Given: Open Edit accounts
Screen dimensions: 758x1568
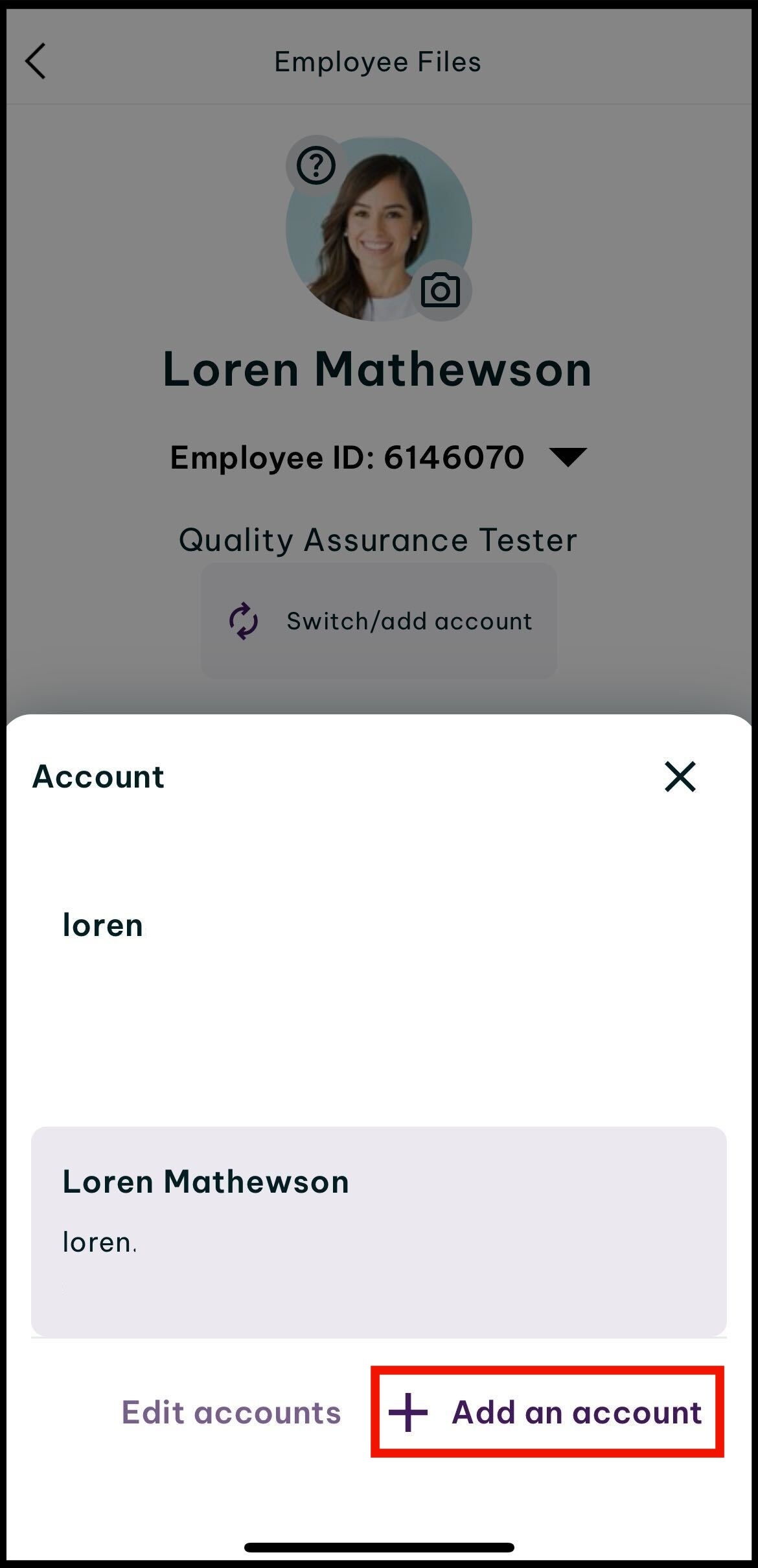Looking at the screenshot, I should pos(231,1412).
